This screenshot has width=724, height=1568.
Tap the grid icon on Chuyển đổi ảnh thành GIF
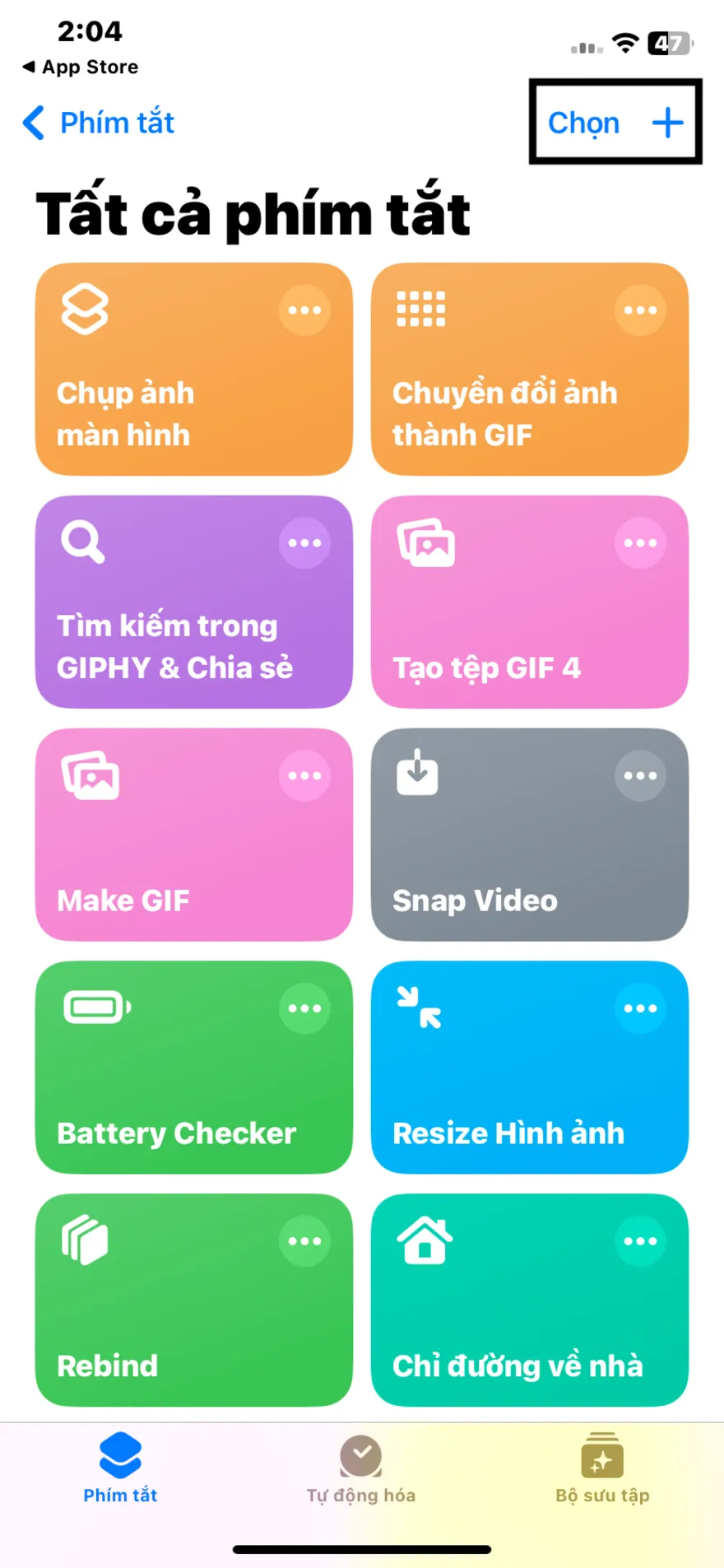click(x=420, y=309)
